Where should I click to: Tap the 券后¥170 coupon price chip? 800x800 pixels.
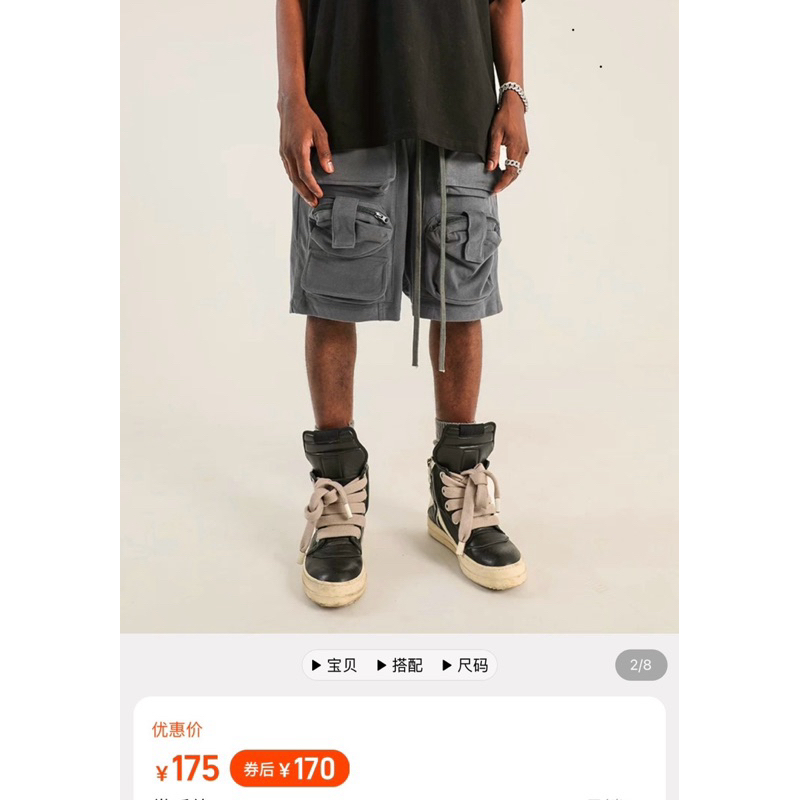(289, 768)
